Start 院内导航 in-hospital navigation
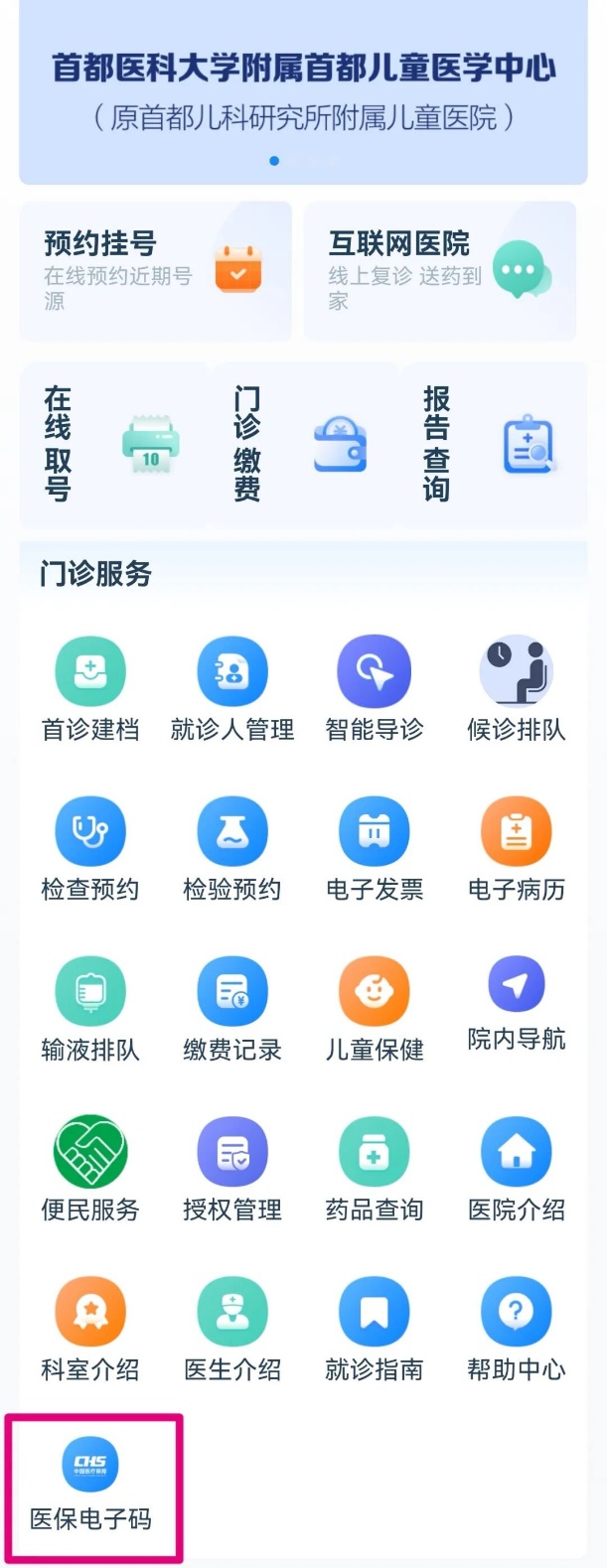 pyautogui.click(x=517, y=1004)
